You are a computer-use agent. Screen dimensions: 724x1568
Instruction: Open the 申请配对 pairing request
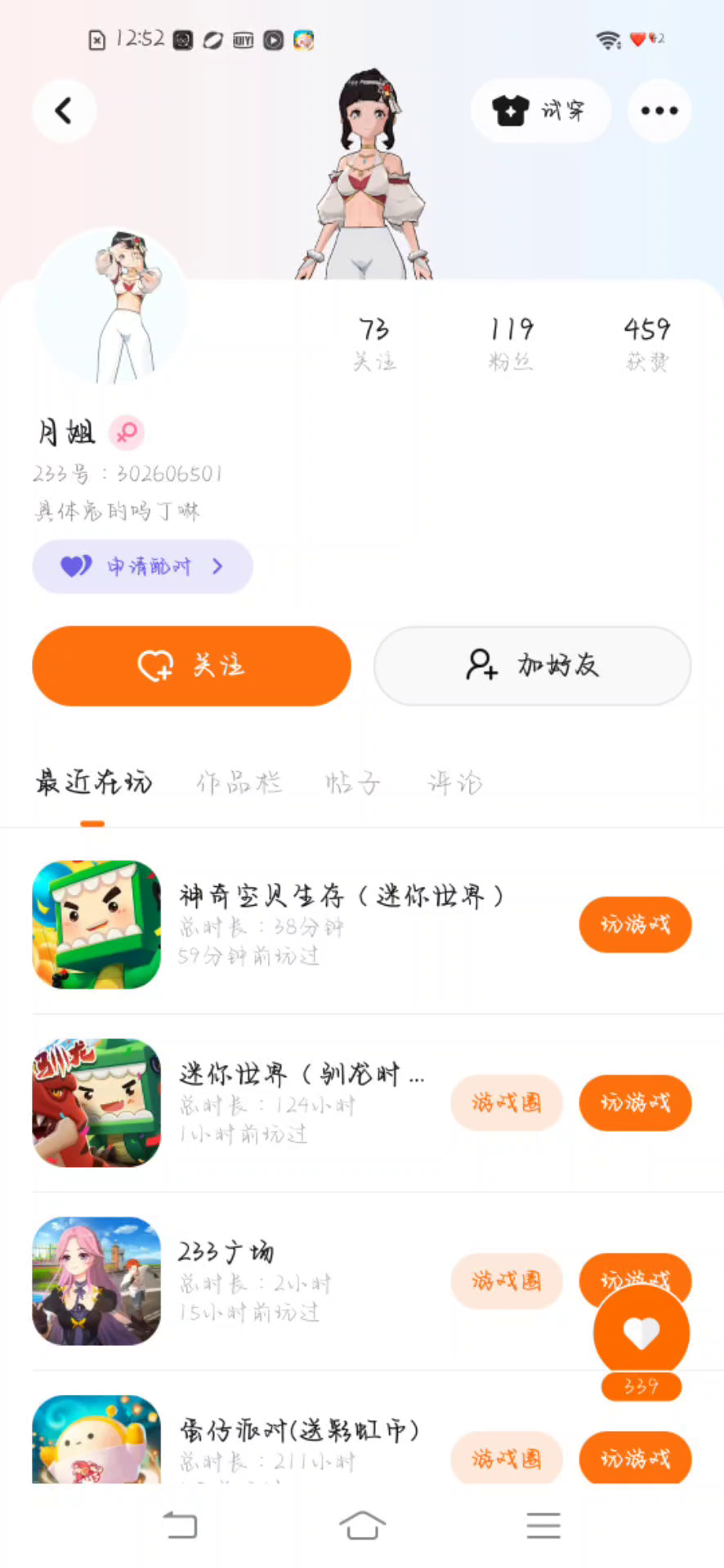click(142, 566)
